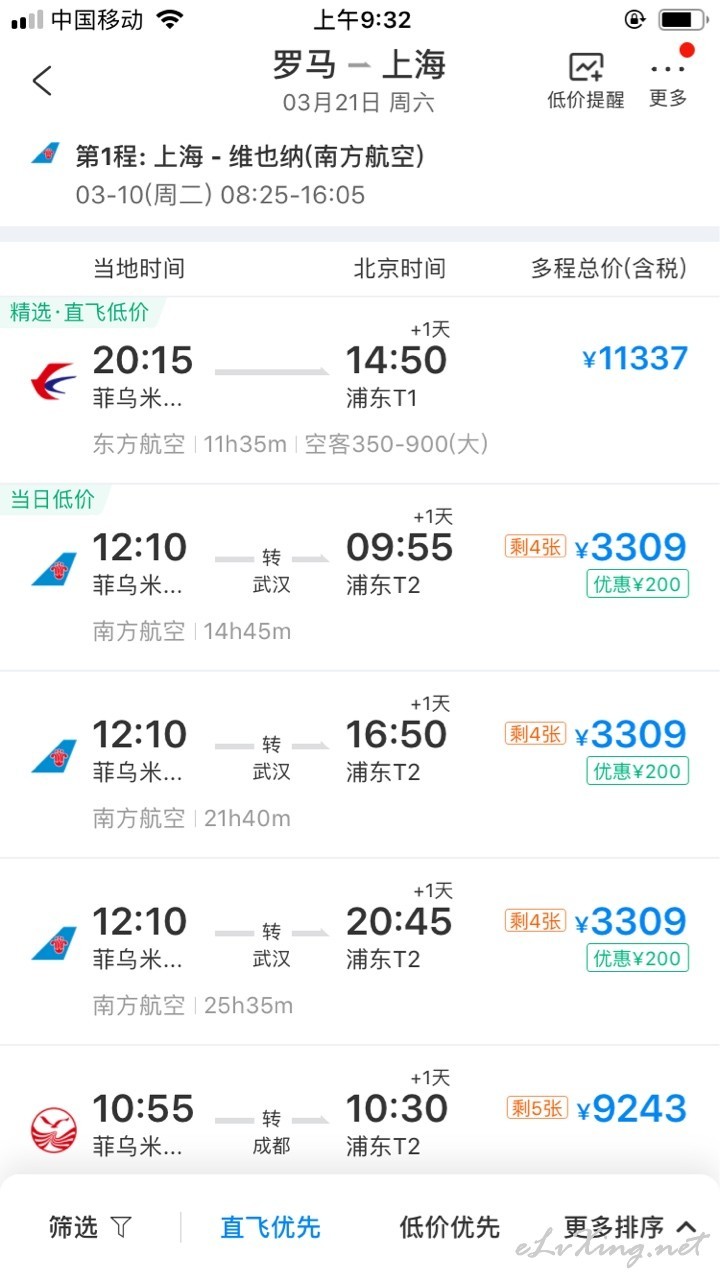Screen dimensions: 720x1280
Task: Open the 筛选 filter options
Action: 90,1227
